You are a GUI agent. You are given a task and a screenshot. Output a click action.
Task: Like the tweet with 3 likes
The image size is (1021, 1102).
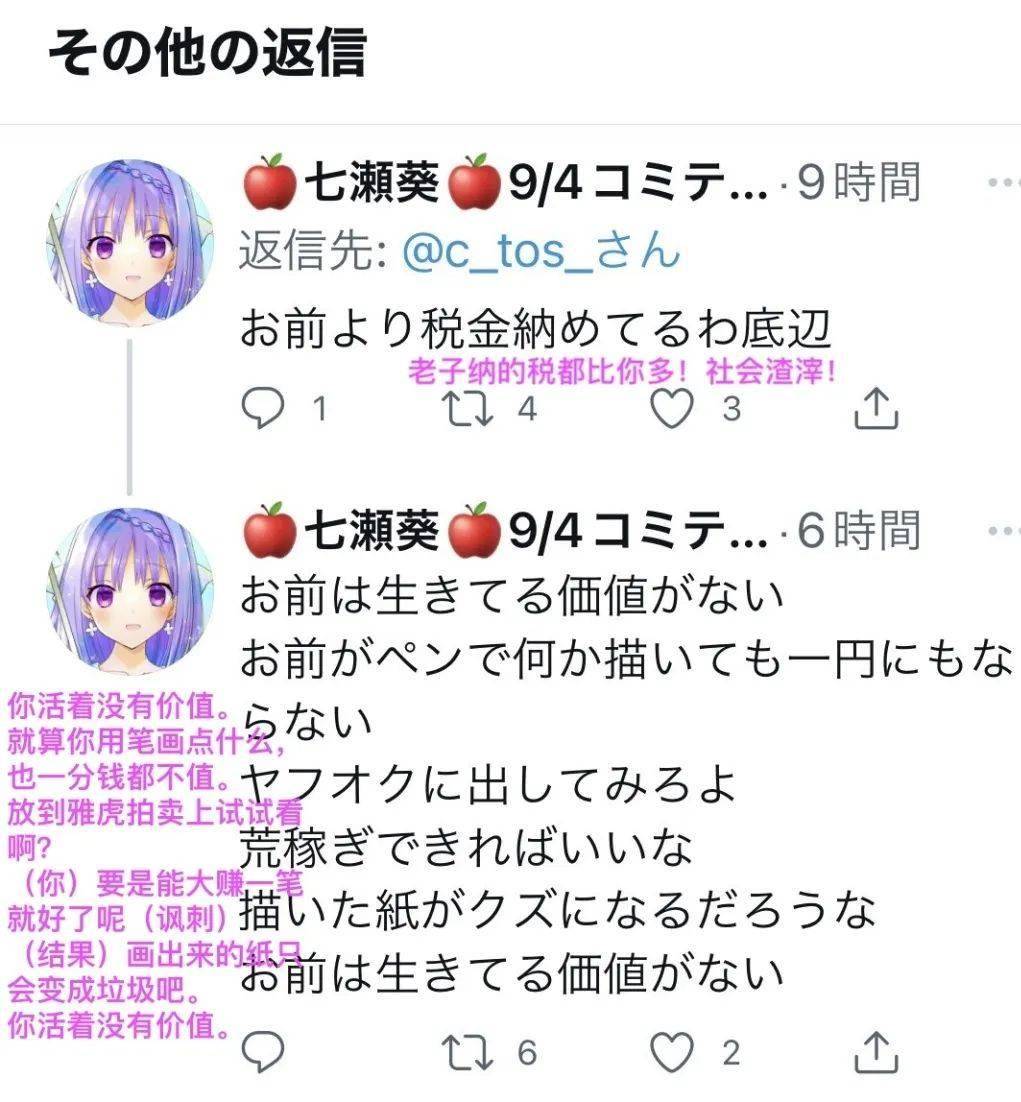(x=671, y=408)
